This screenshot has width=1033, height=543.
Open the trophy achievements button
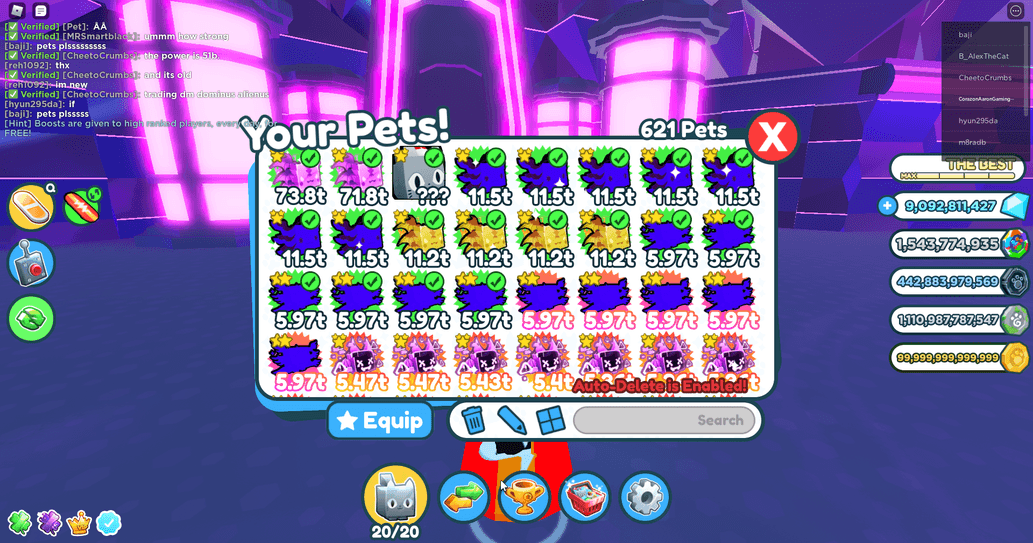pyautogui.click(x=524, y=497)
